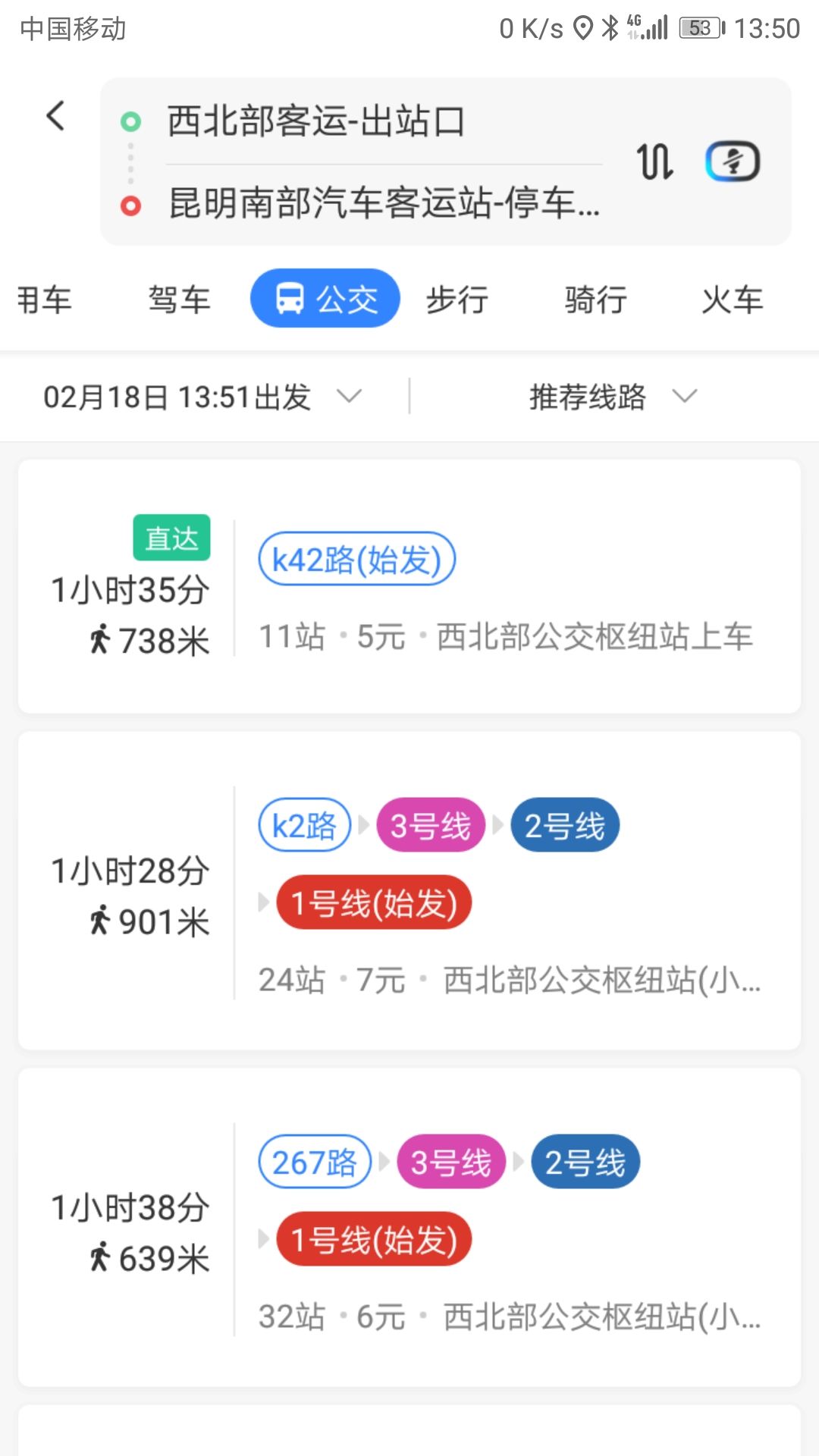Open the voice assistant icon
This screenshot has height=1456, width=819.
click(x=733, y=162)
